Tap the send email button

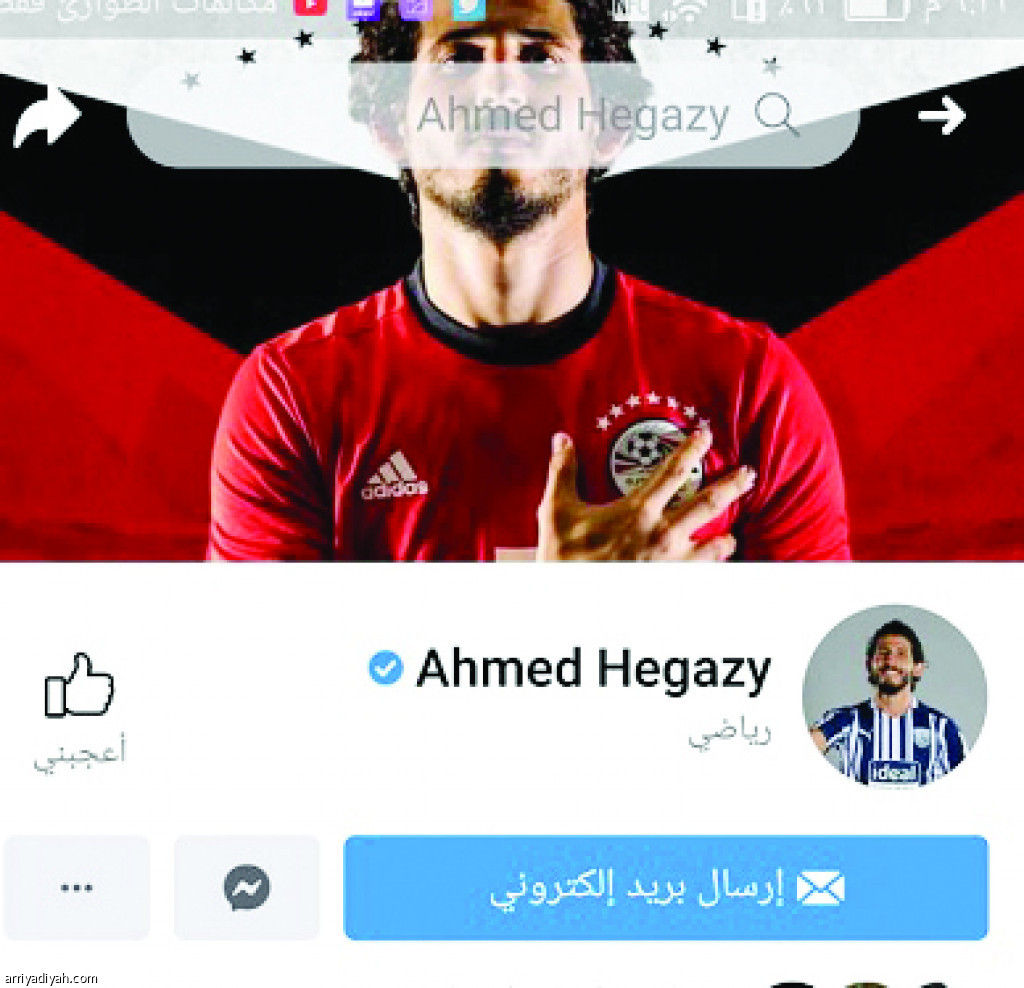[x=666, y=887]
